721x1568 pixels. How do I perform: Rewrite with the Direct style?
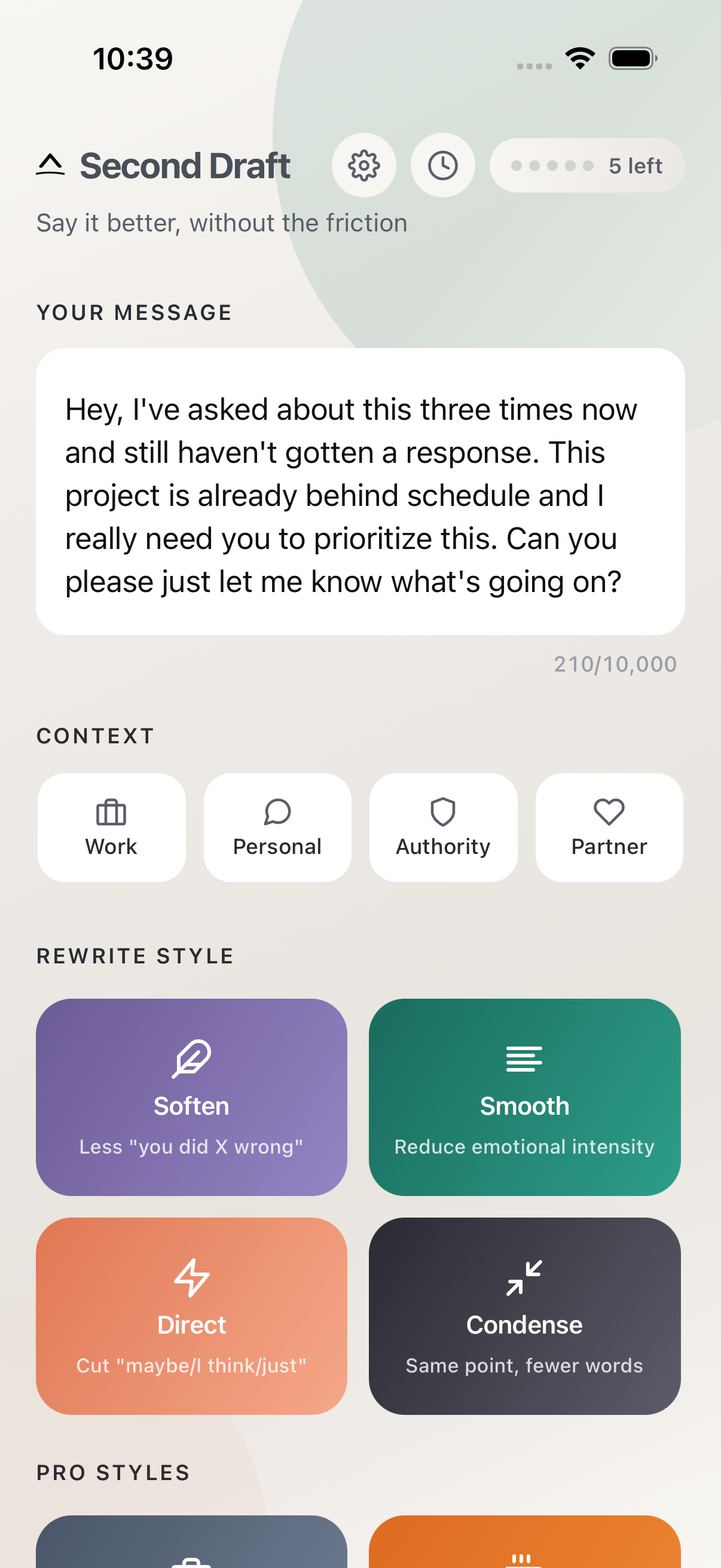[x=192, y=1316]
